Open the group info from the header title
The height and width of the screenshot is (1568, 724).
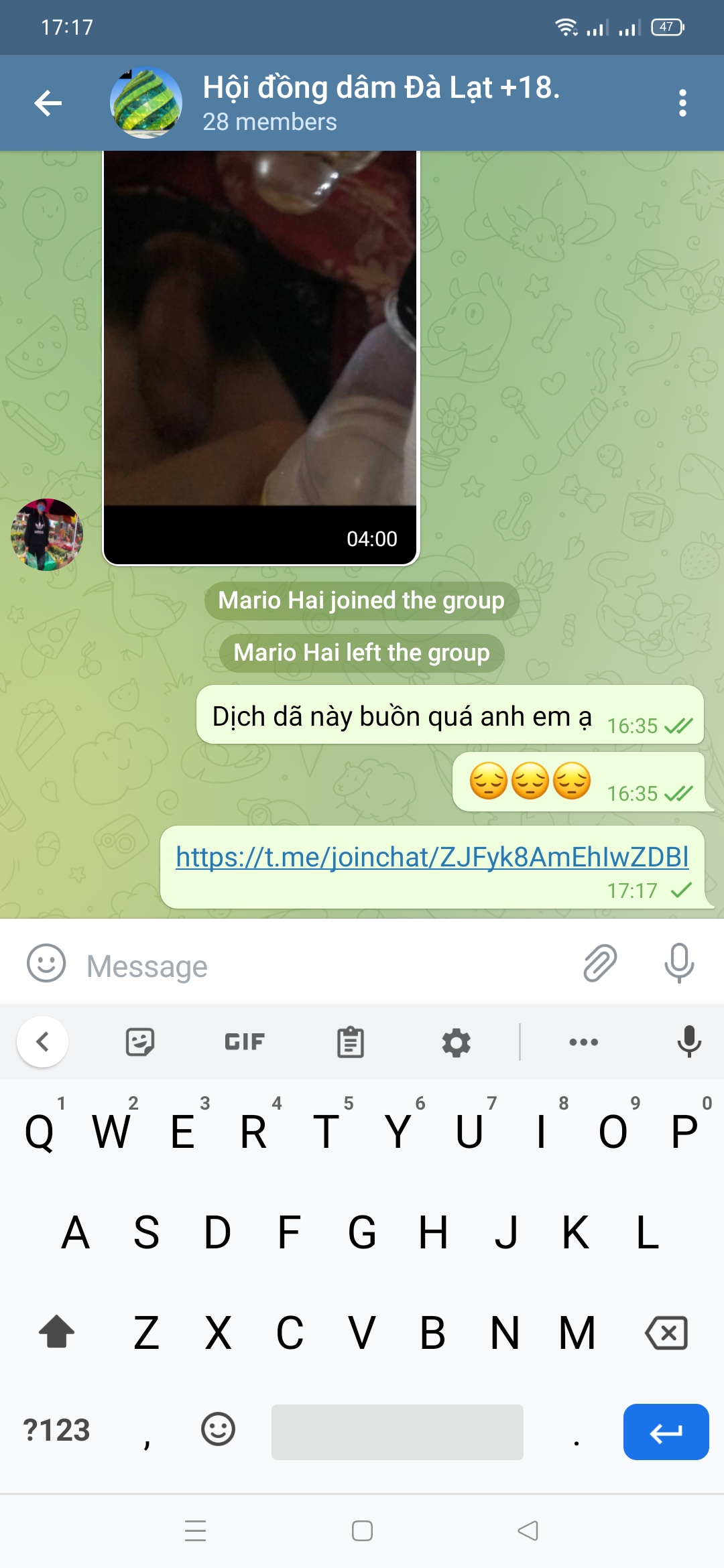381,103
